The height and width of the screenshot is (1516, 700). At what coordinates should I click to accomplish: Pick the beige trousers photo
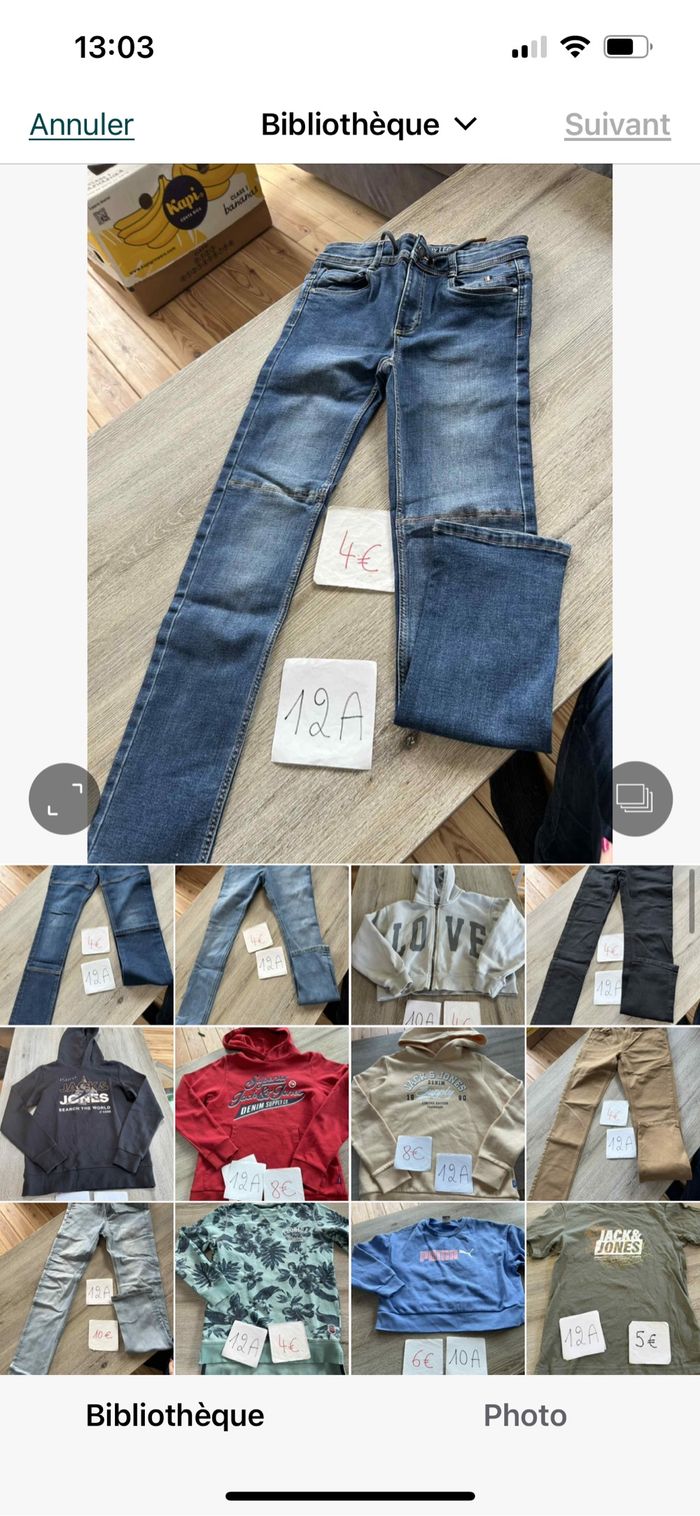pos(612,1113)
